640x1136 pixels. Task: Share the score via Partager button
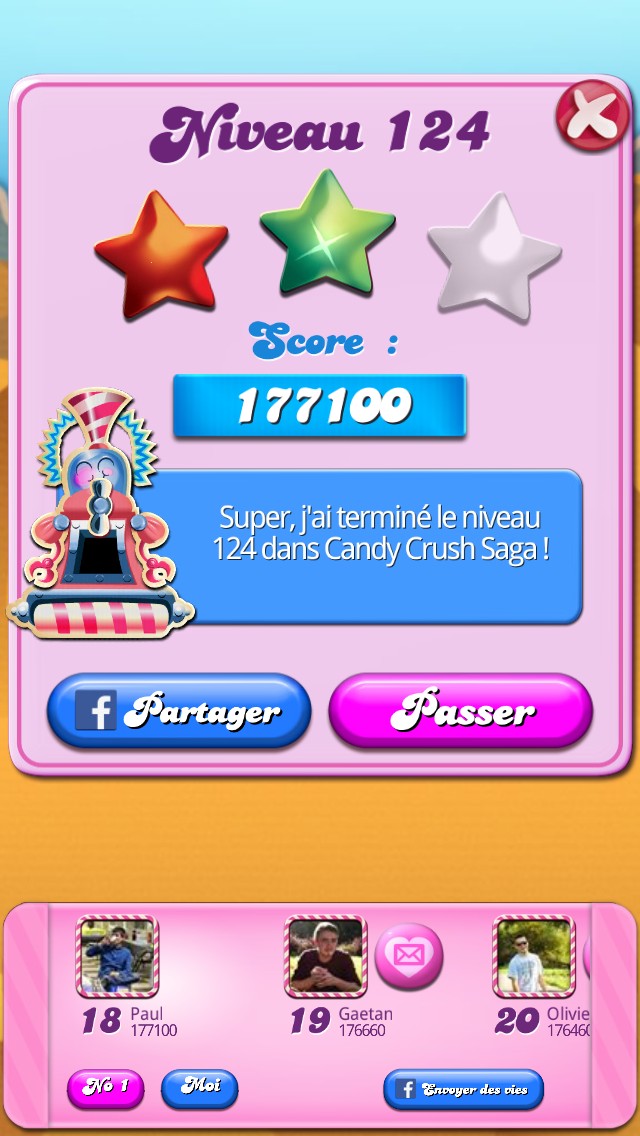point(179,711)
